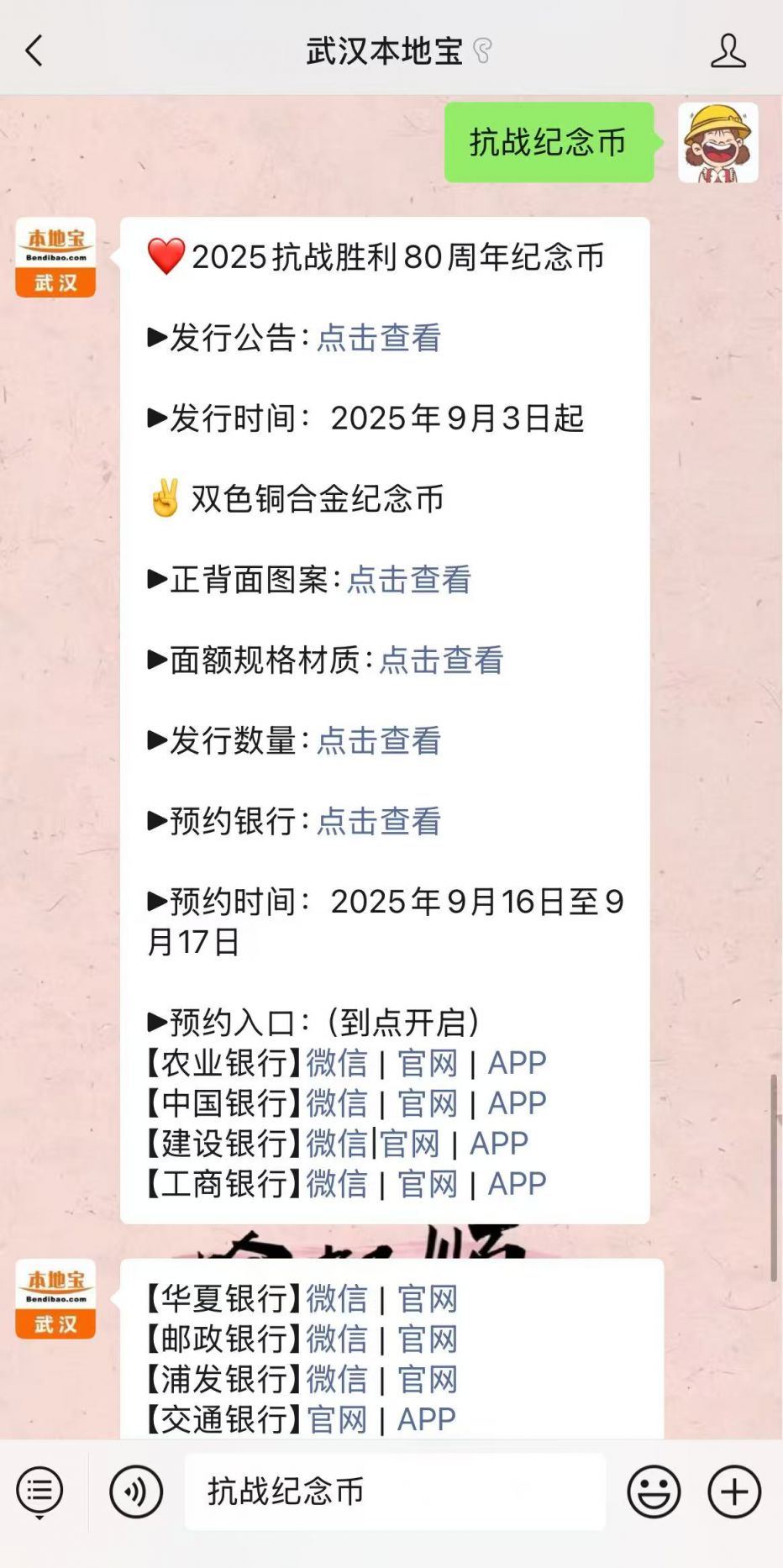Open the emoji picker

(654, 1492)
